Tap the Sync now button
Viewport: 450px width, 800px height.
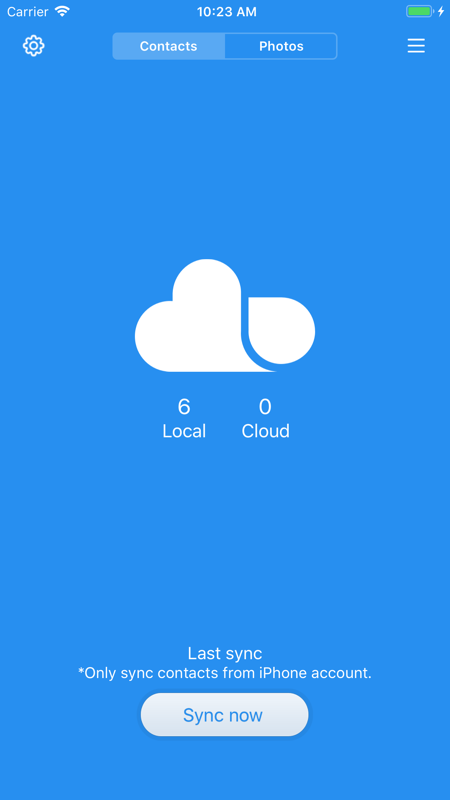(224, 715)
